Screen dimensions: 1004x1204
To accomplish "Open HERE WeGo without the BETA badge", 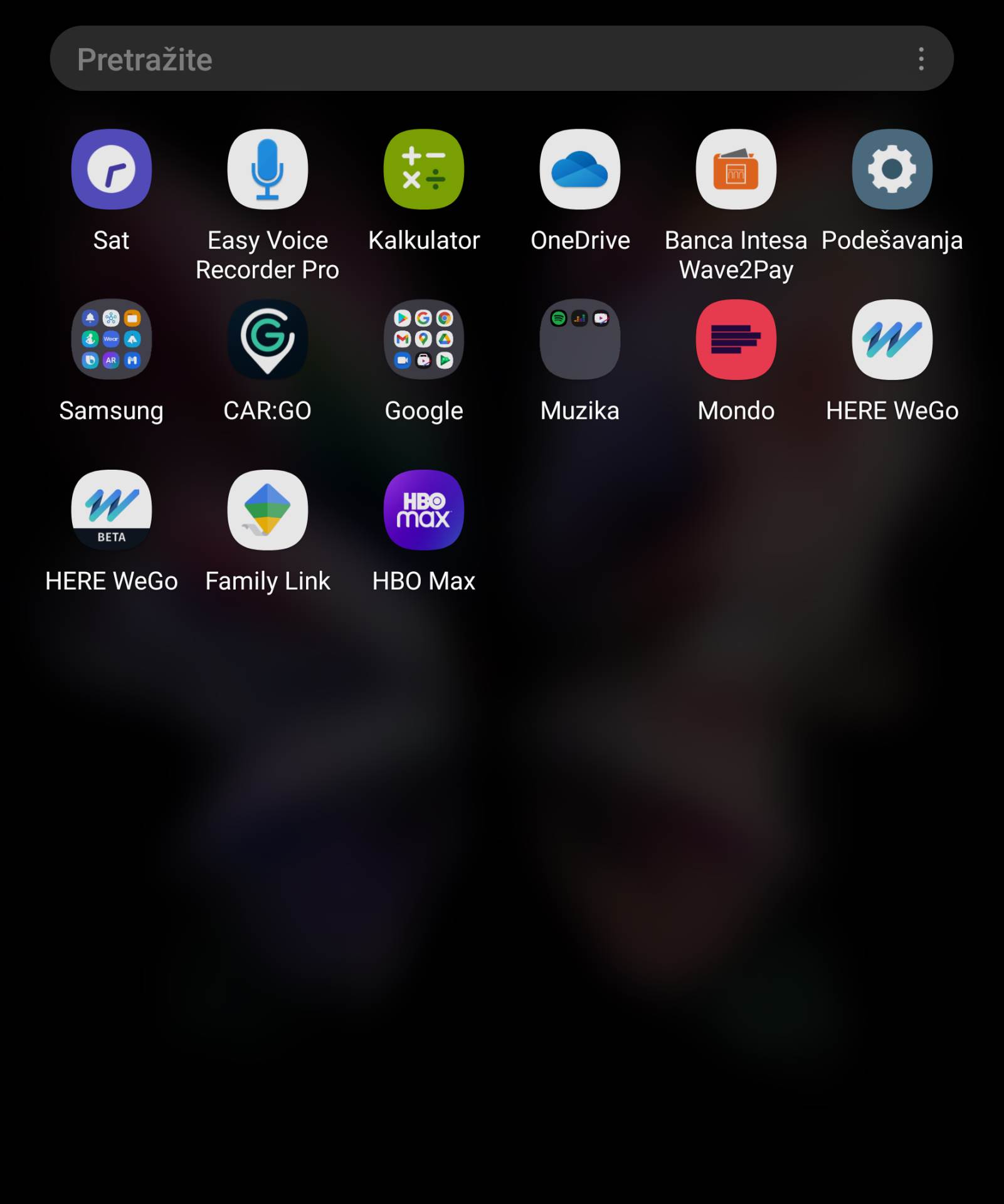I will 892,339.
